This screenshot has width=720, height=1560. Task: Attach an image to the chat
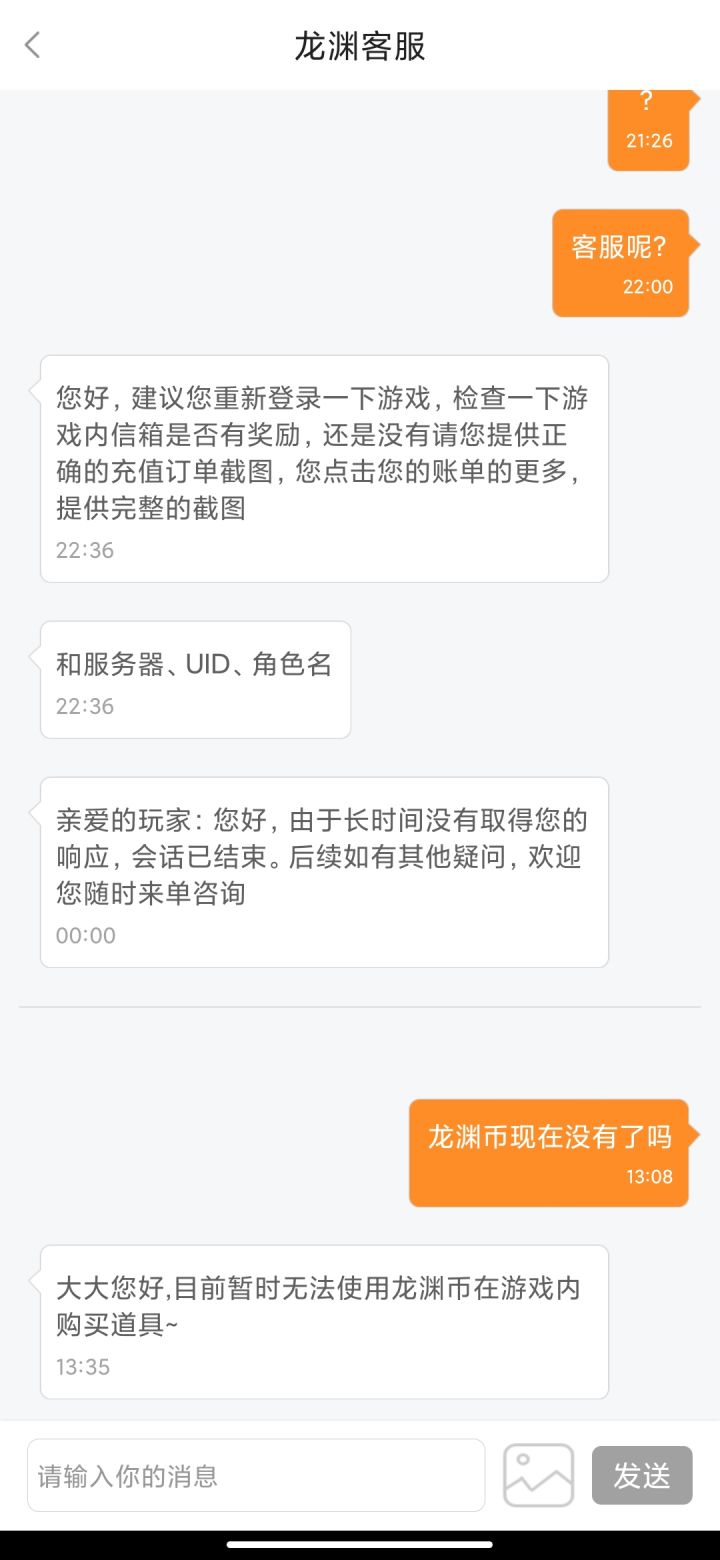[x=538, y=1475]
